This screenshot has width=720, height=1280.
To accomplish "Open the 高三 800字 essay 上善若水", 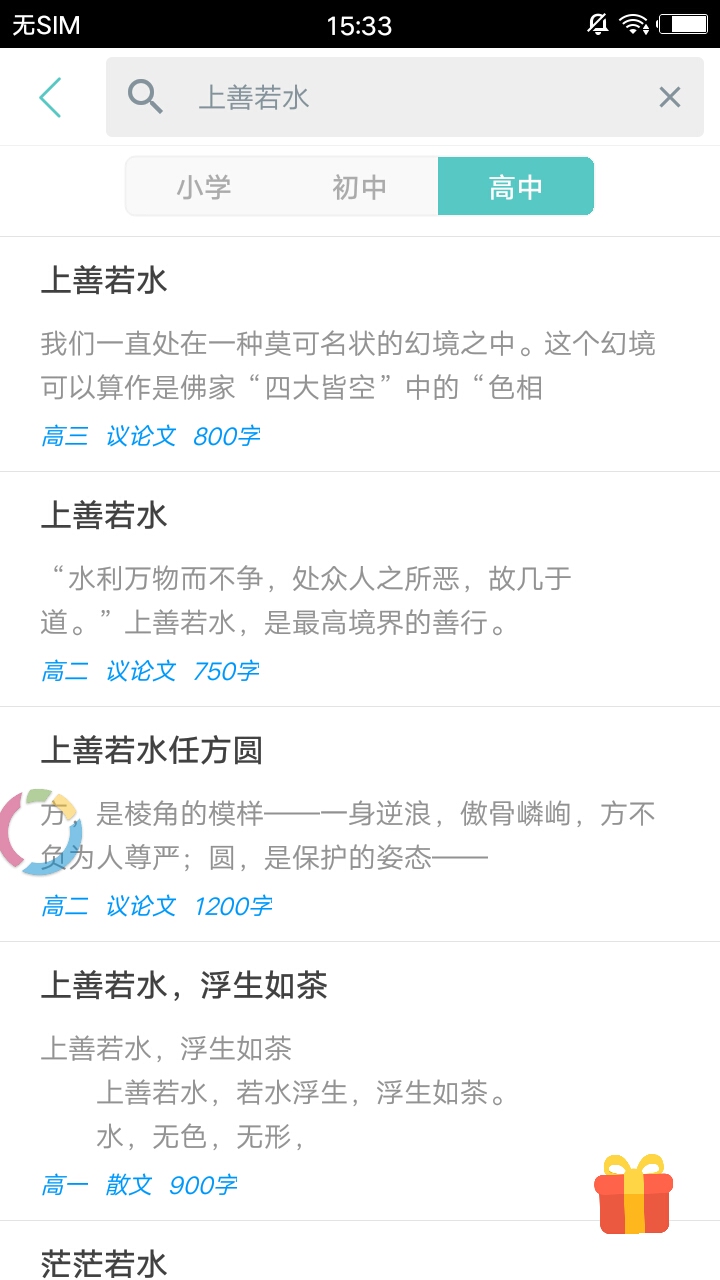I will (x=360, y=354).
